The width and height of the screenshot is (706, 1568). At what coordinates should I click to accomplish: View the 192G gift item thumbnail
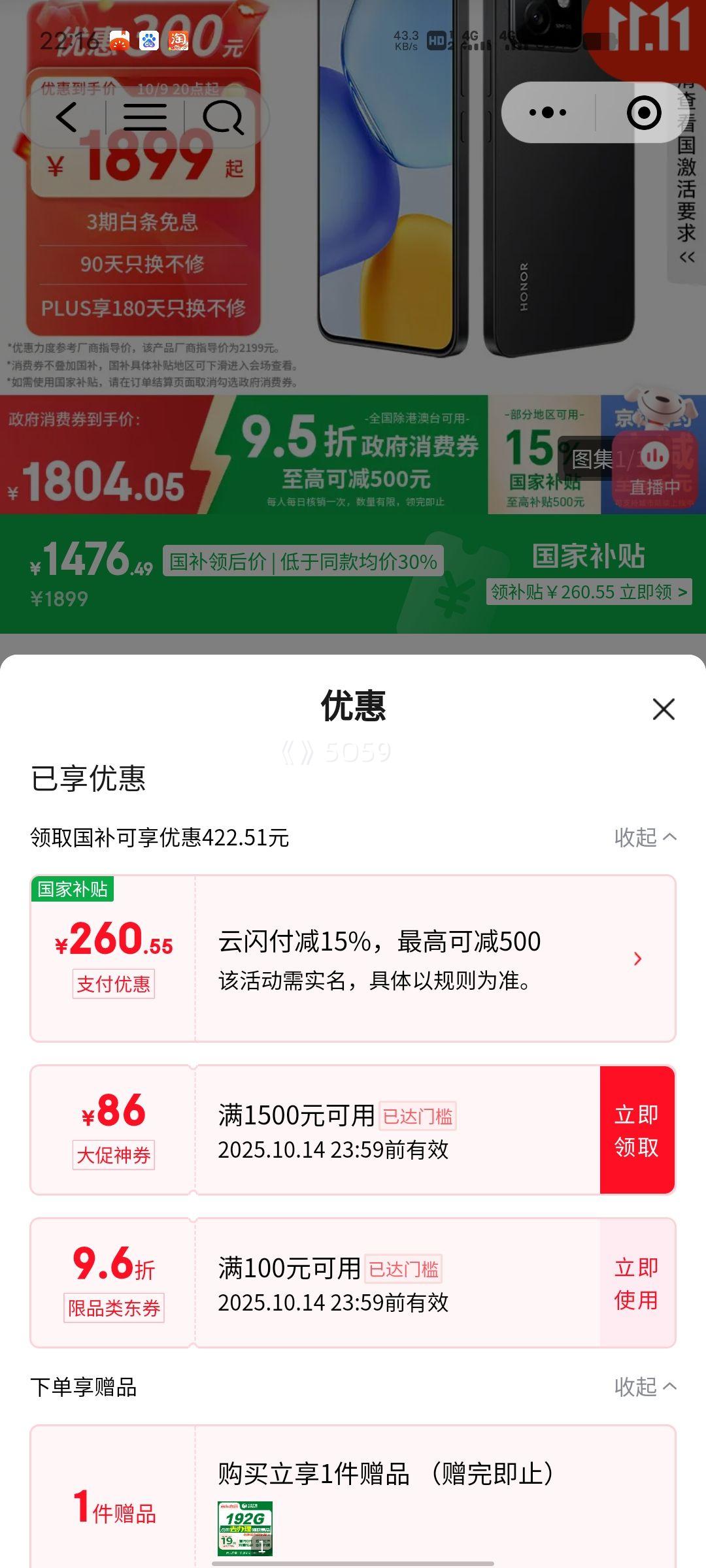point(245,1528)
